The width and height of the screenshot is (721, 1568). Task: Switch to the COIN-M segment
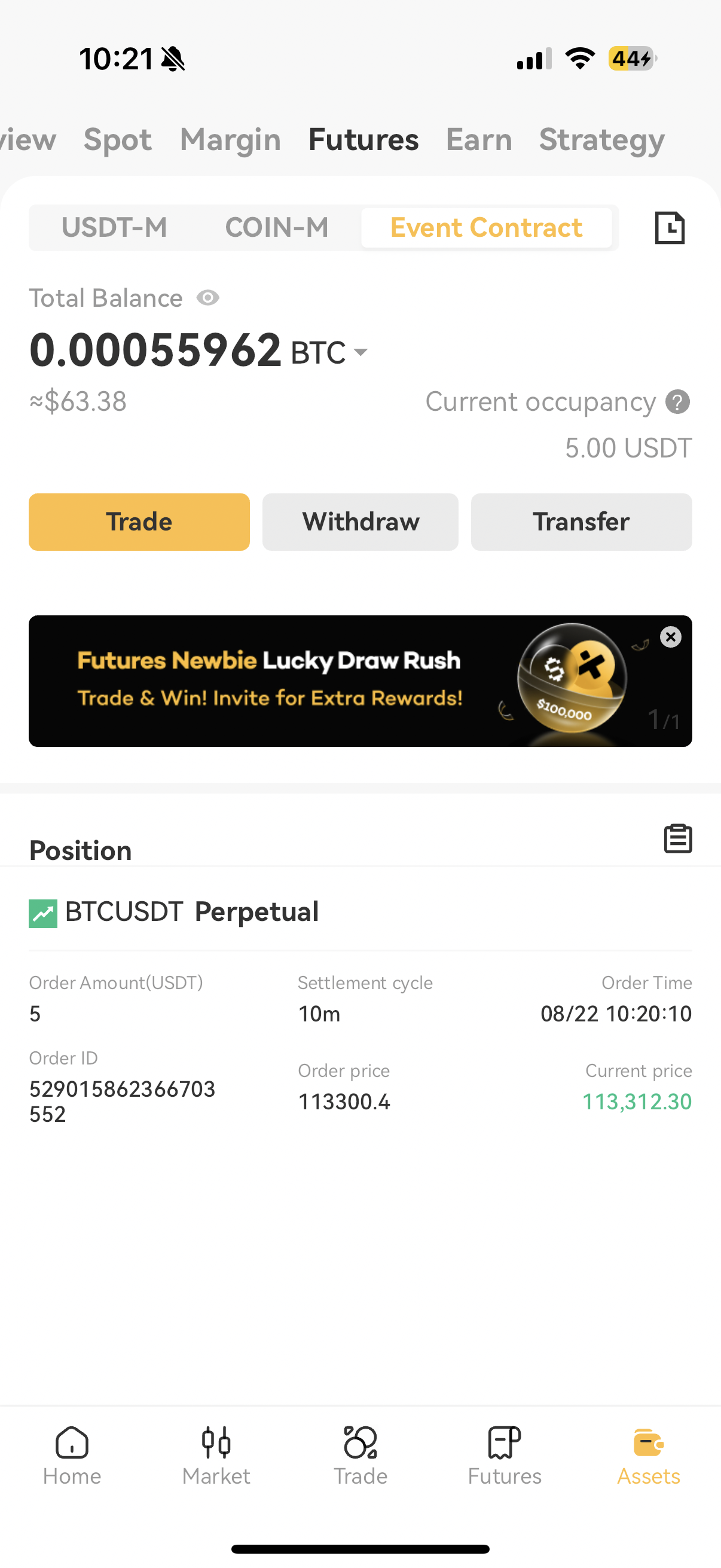click(277, 228)
